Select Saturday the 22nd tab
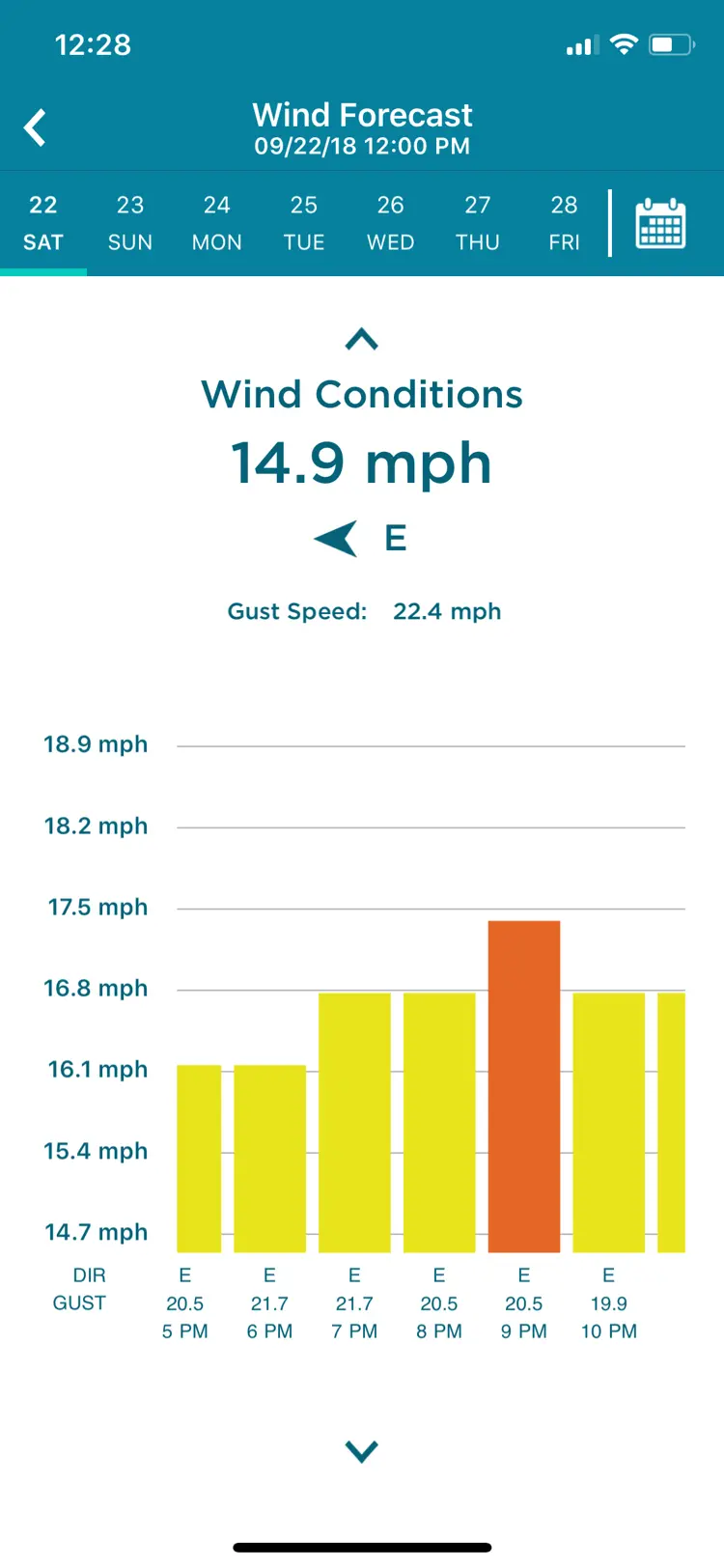 (x=43, y=223)
